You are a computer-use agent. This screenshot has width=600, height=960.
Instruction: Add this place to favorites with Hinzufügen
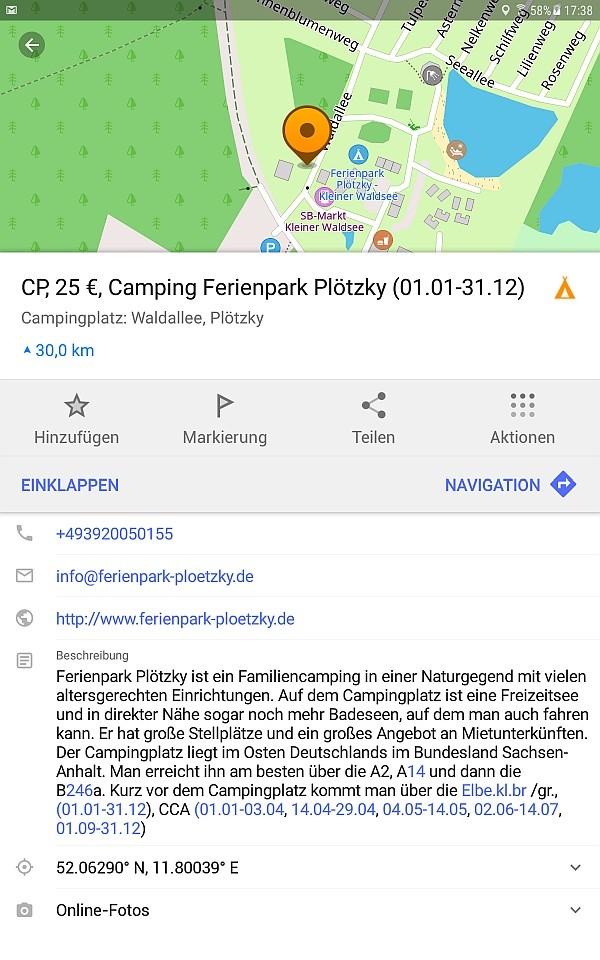tap(77, 420)
